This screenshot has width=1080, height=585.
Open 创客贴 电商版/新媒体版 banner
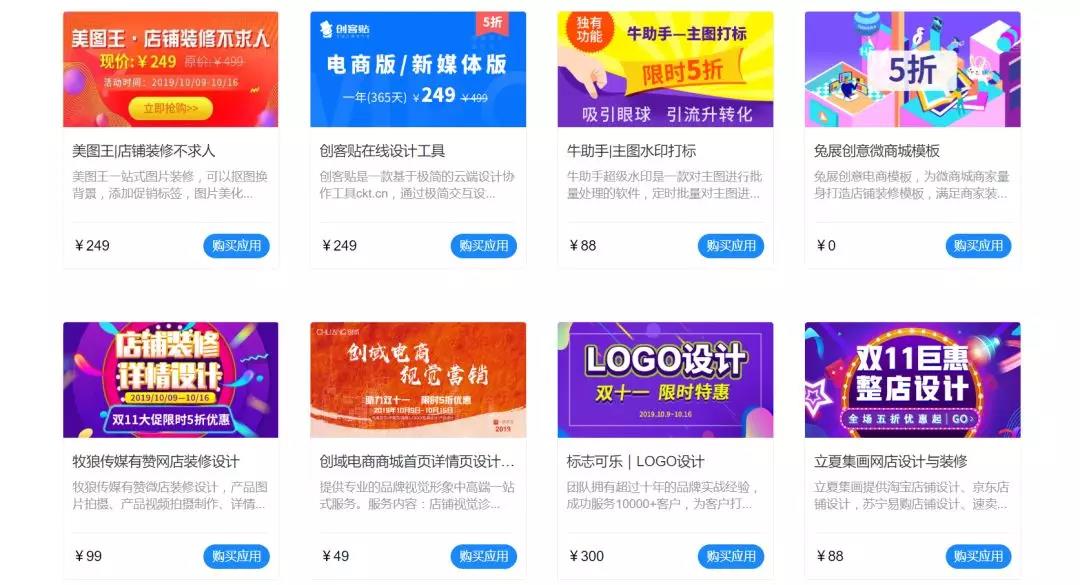418,69
